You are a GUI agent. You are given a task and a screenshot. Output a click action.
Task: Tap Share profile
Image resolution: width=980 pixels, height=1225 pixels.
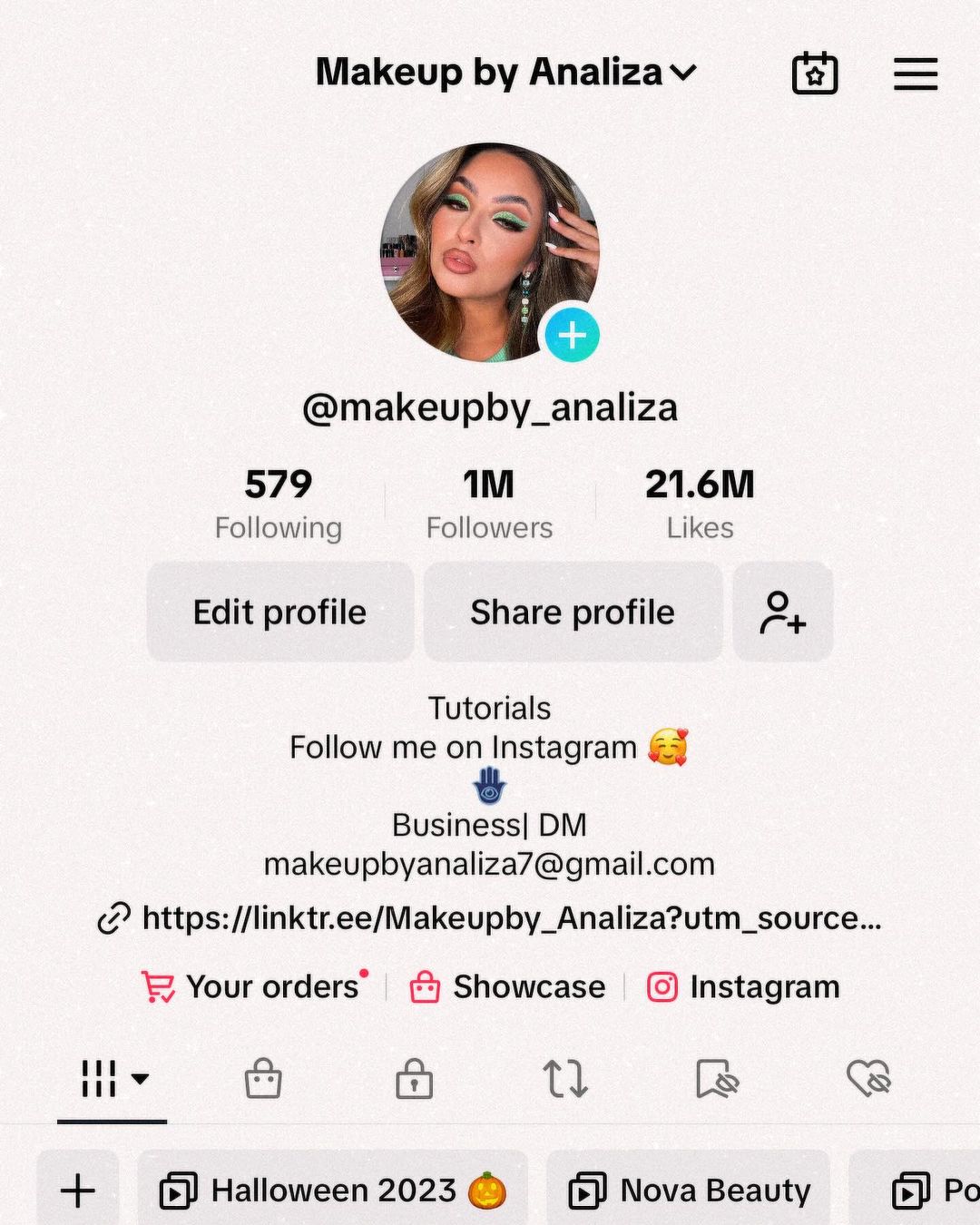pos(573,612)
